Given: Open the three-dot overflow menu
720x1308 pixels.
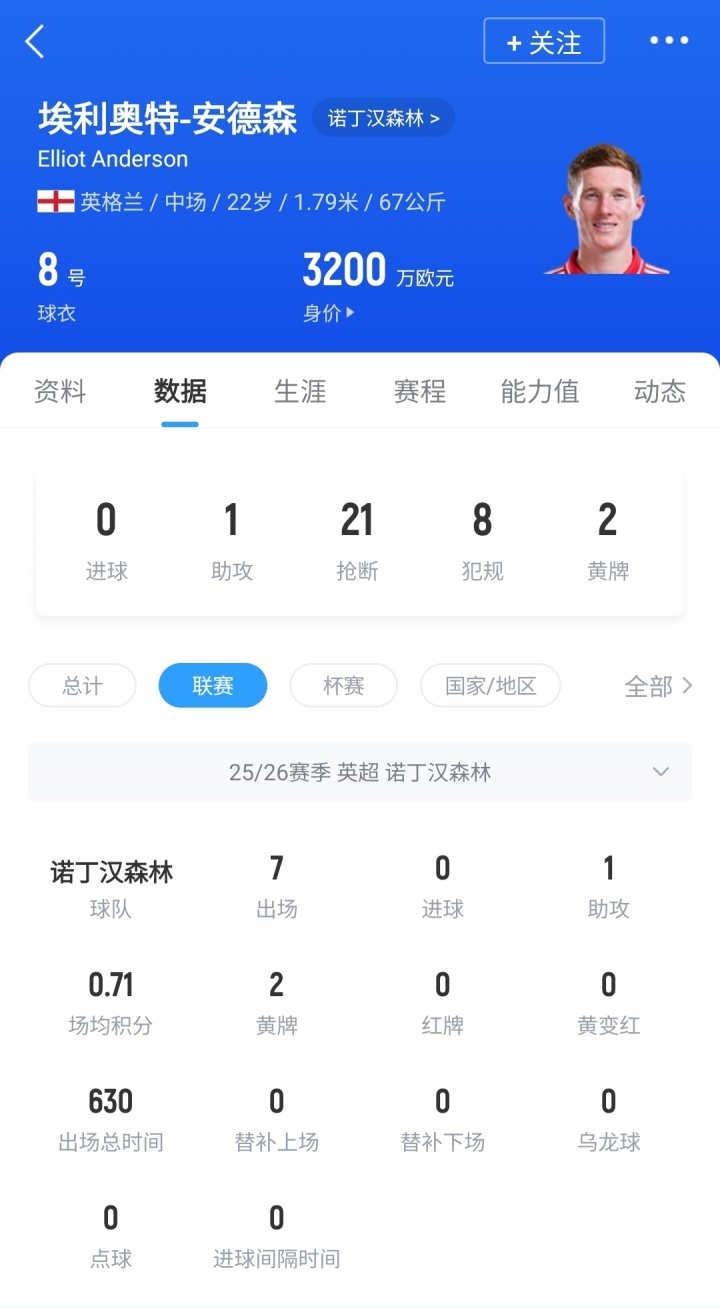Looking at the screenshot, I should pyautogui.click(x=669, y=41).
